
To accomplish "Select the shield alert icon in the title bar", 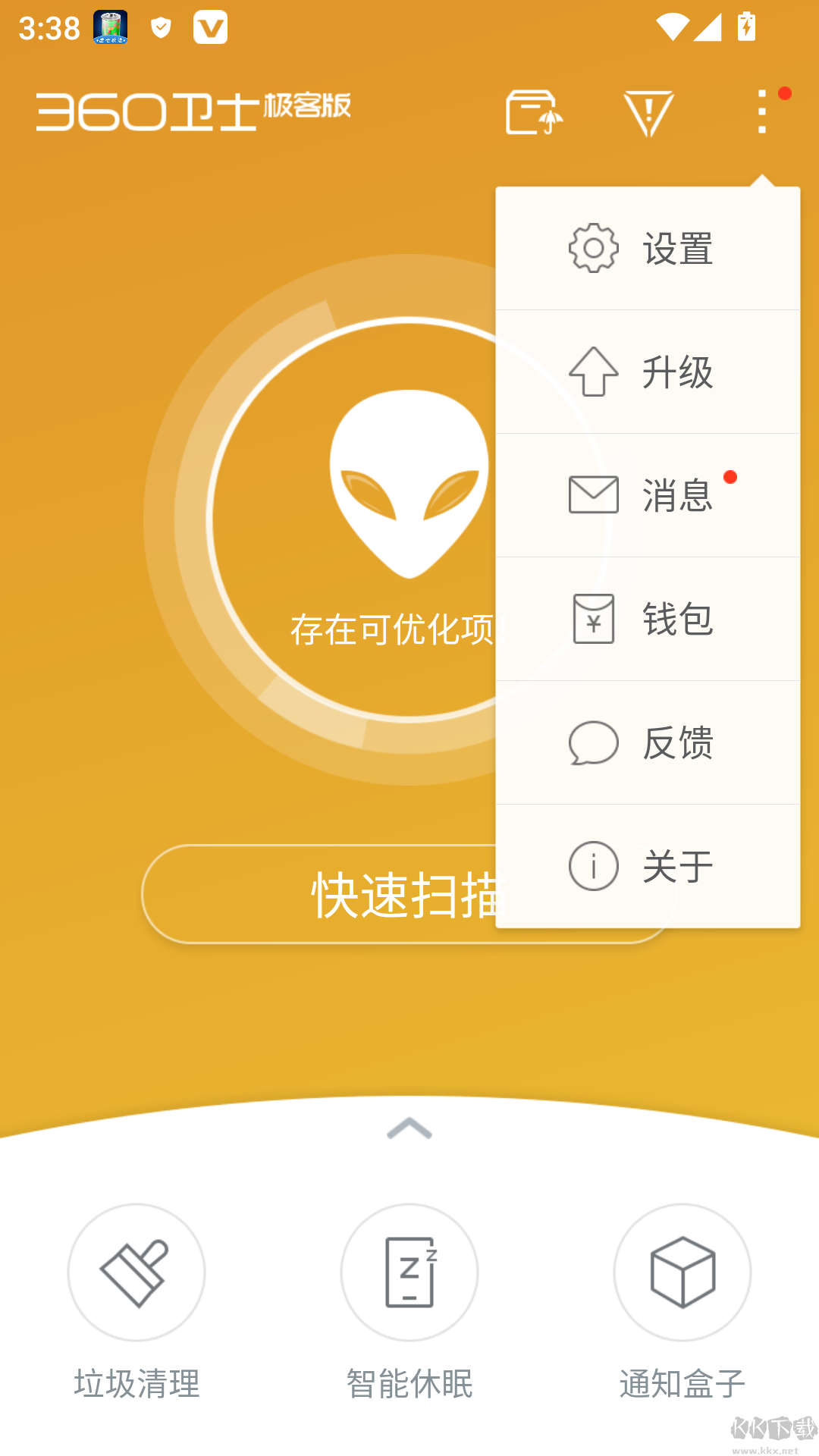I will (648, 114).
